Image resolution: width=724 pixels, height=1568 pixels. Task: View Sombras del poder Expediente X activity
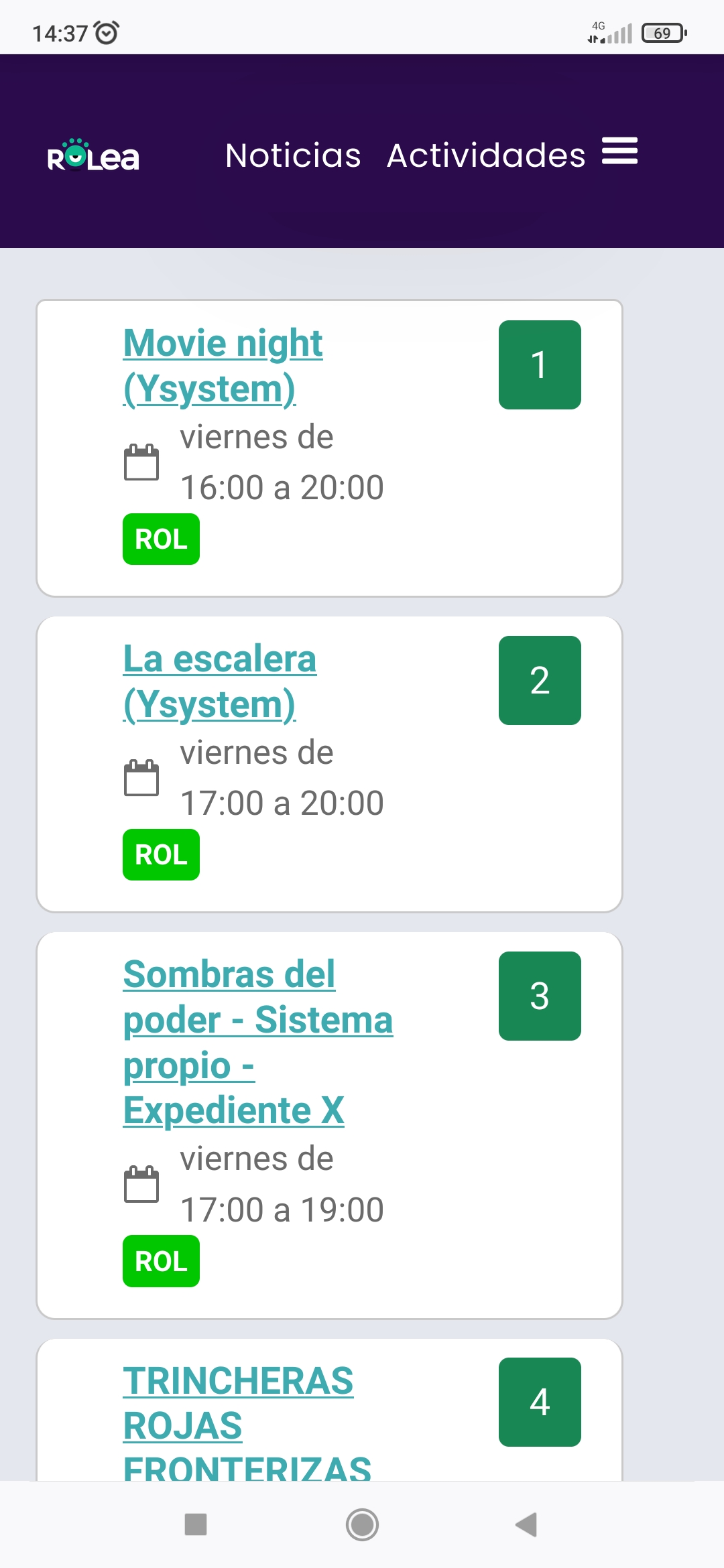point(257,1041)
